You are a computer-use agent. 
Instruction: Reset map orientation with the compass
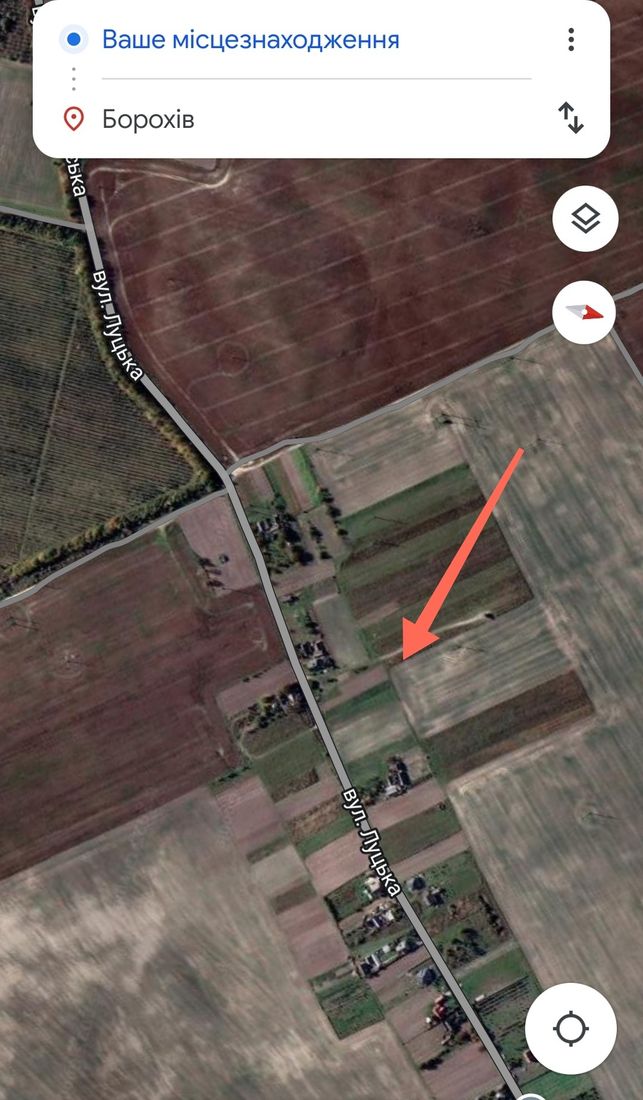coord(584,312)
